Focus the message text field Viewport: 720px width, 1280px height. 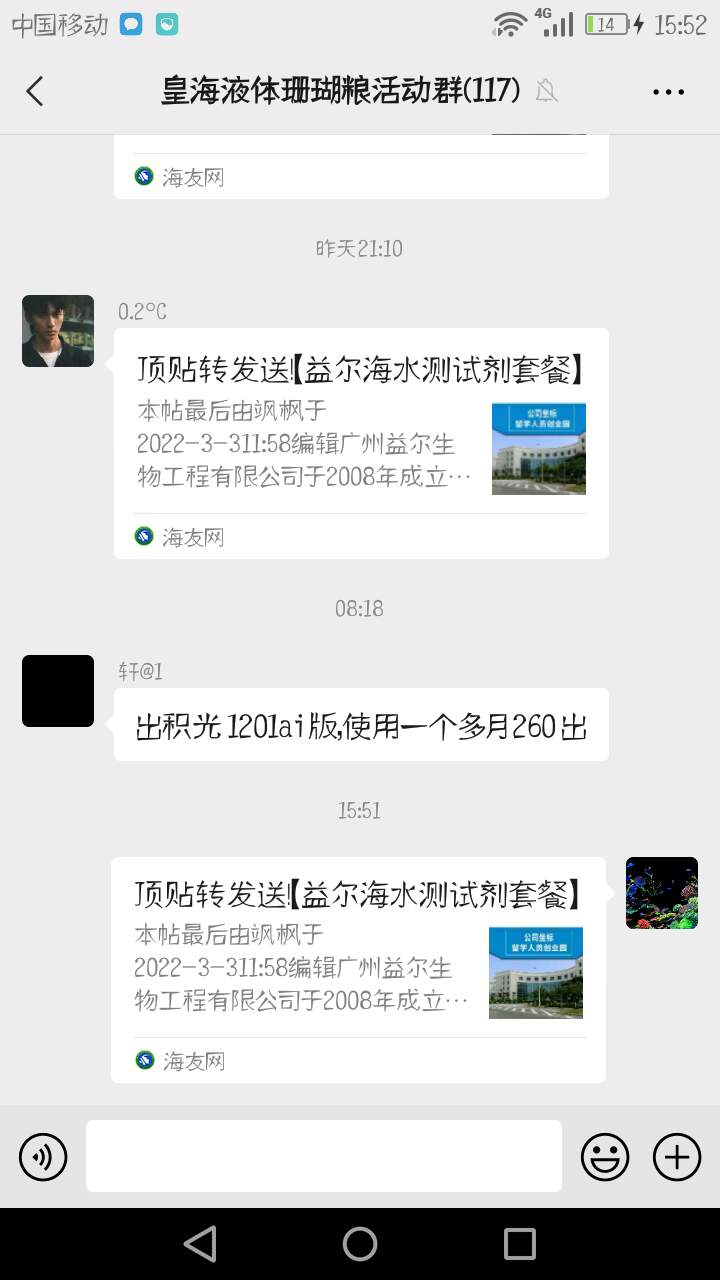pos(324,1156)
